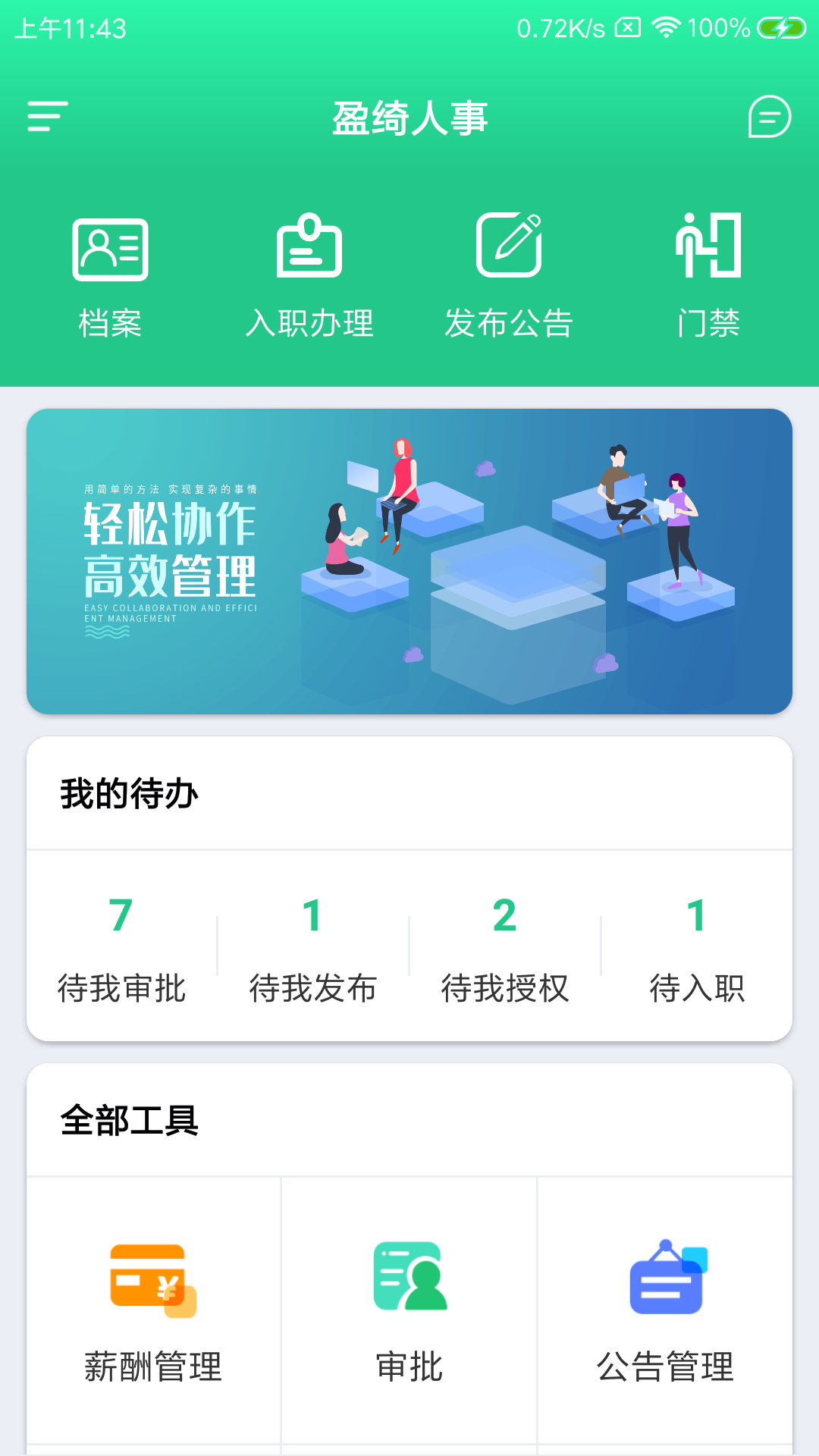Screen dimensions: 819x1456
Task: Check 待我授权 pending authorizations
Action: coord(505,948)
